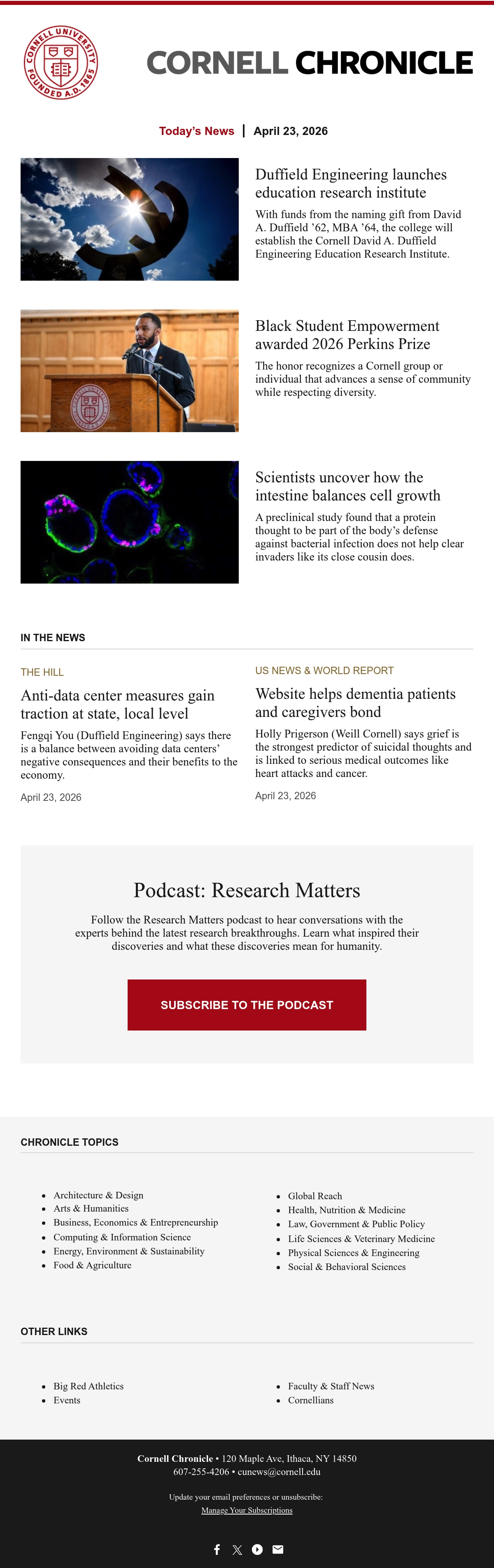Image resolution: width=494 pixels, height=1568 pixels.
Task: Select Manage Your Subscriptions
Action: 247,1510
